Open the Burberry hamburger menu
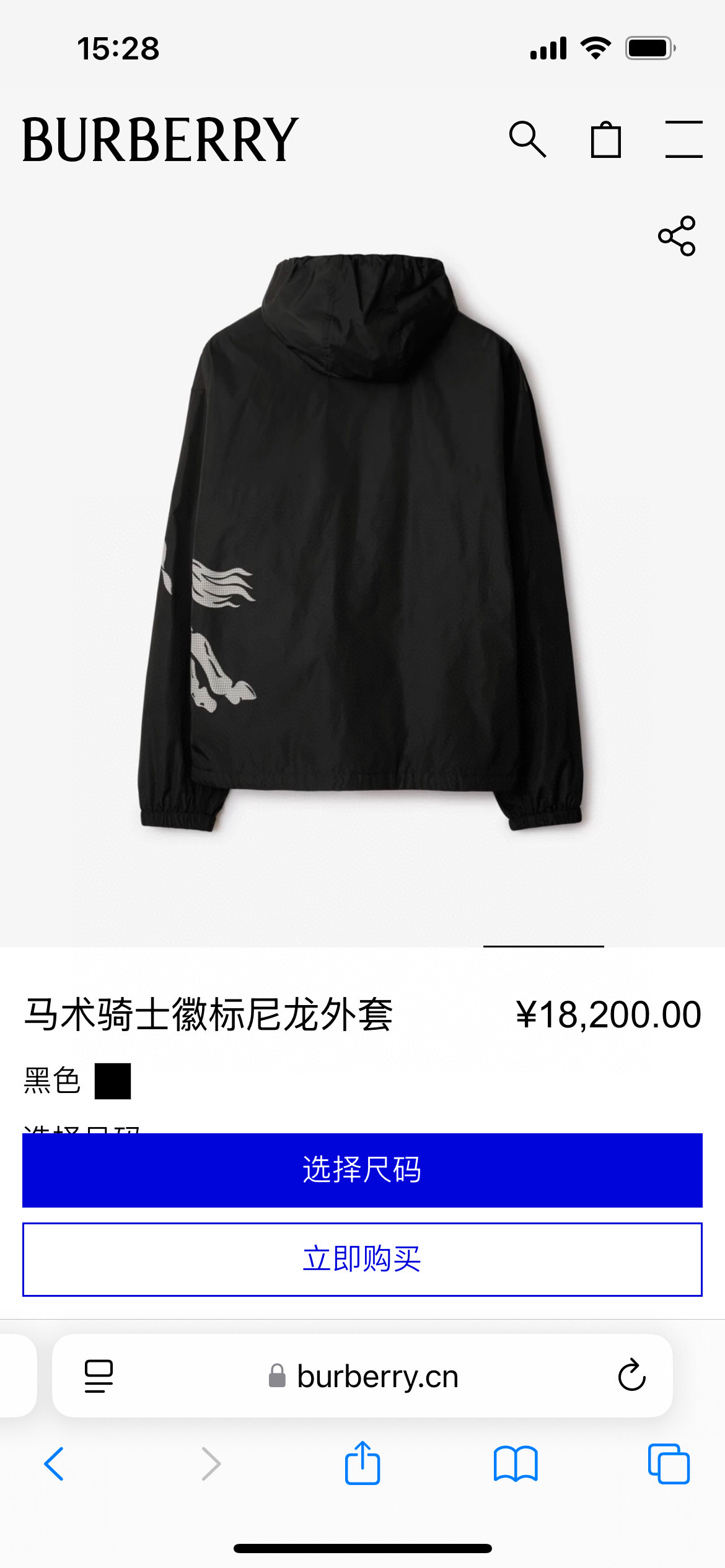Viewport: 725px width, 1568px height. (x=683, y=139)
